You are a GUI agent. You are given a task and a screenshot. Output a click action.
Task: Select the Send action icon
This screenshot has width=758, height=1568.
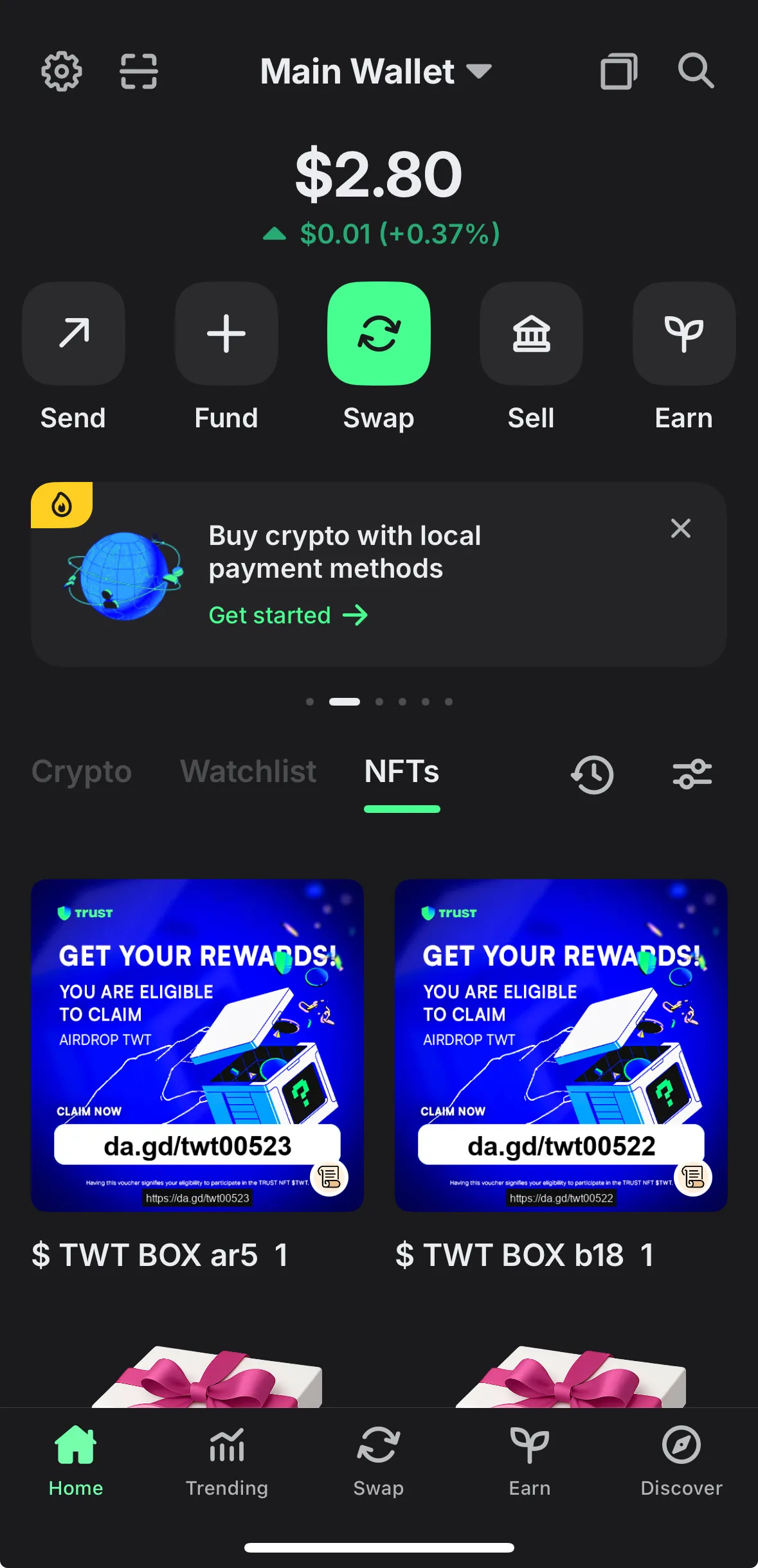[x=73, y=334]
